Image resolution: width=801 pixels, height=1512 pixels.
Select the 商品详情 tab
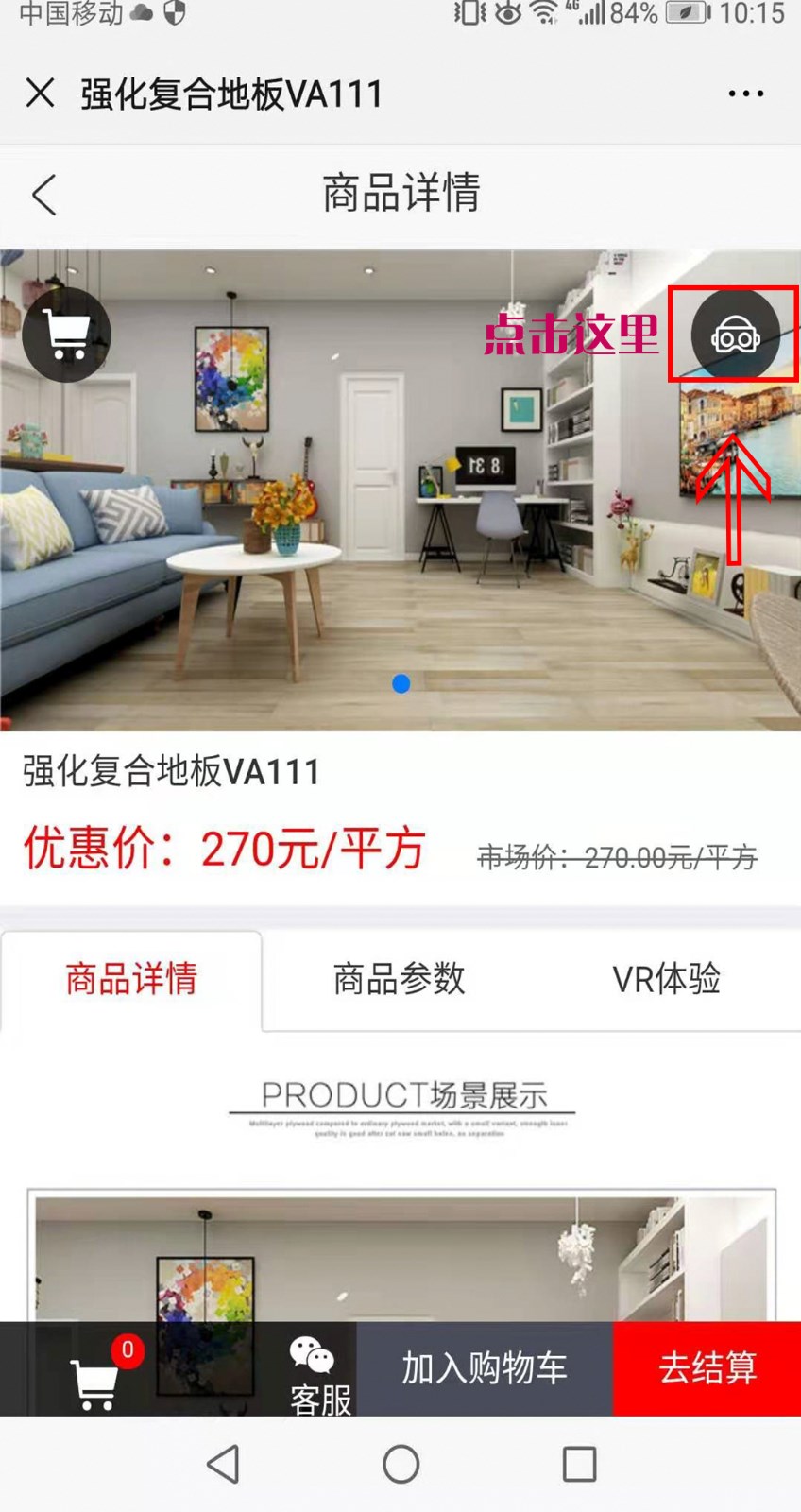click(131, 979)
